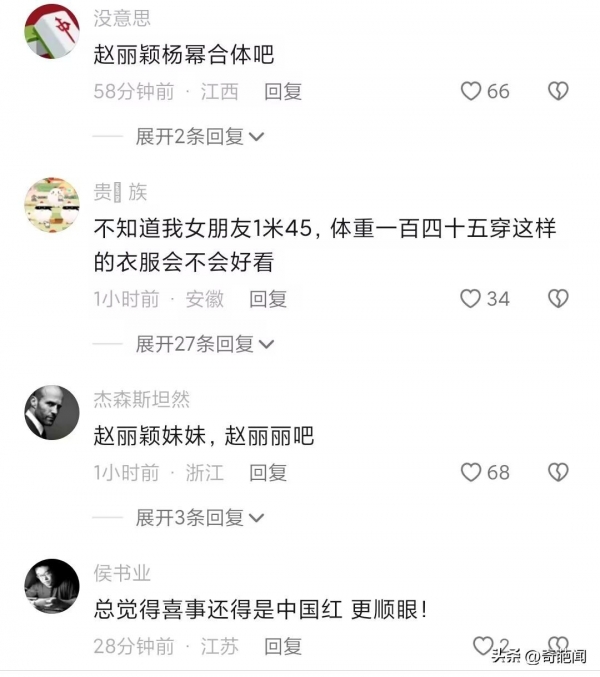Reply to 杰森斯坦然's comment

tap(268, 472)
